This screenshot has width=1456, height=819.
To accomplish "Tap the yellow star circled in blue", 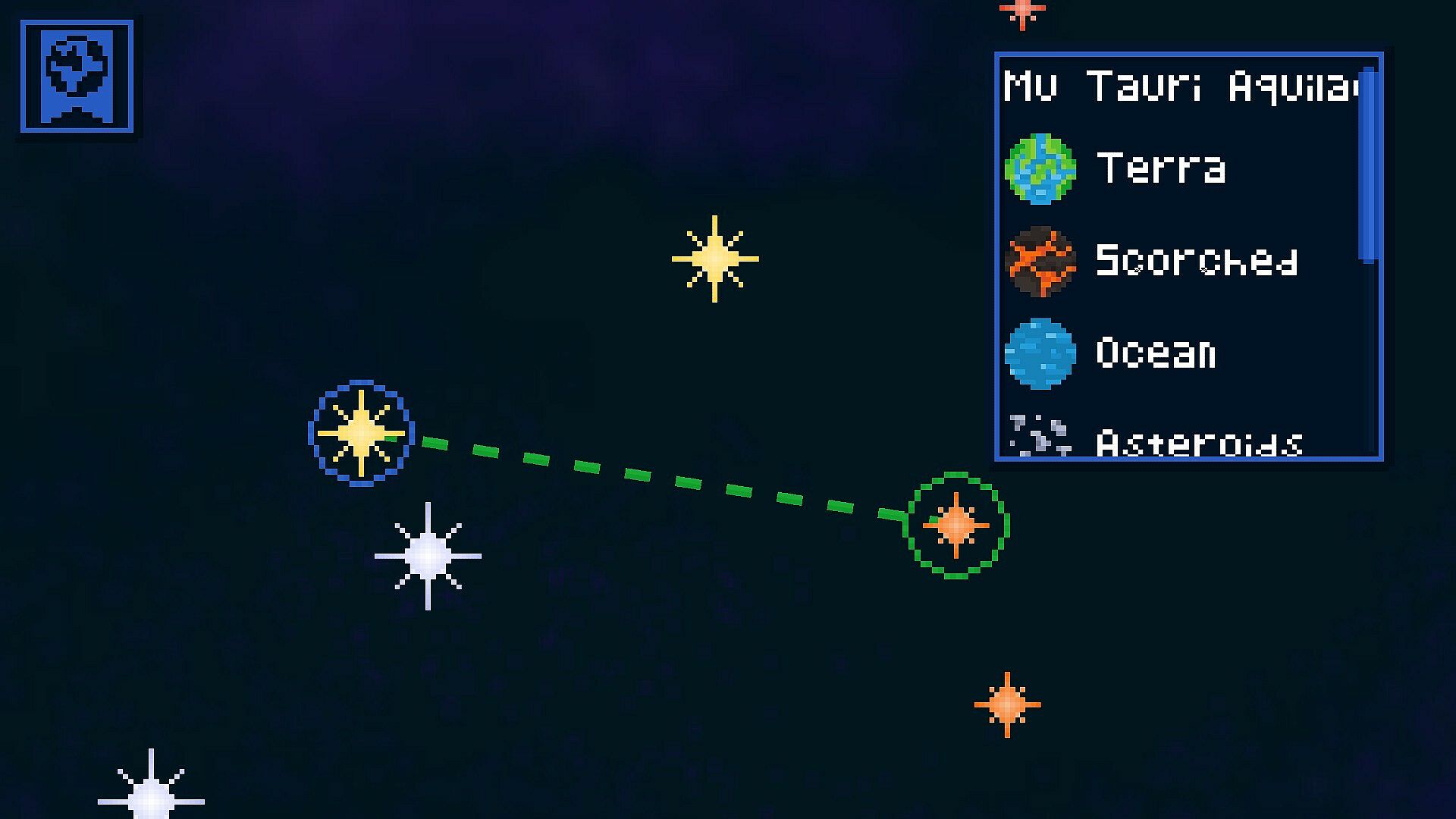I will tap(361, 433).
